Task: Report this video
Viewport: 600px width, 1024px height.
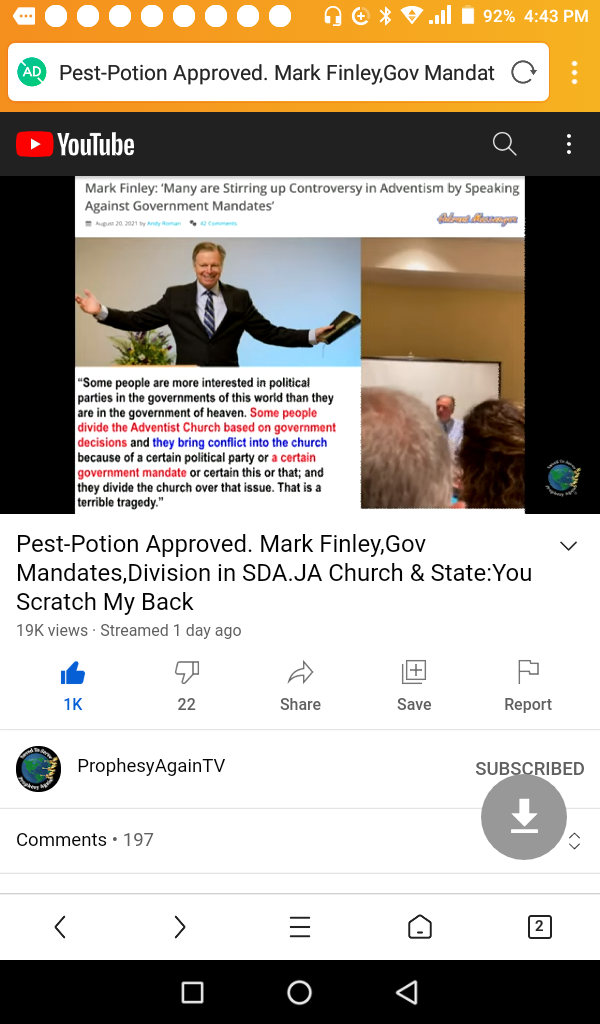Action: click(x=528, y=685)
